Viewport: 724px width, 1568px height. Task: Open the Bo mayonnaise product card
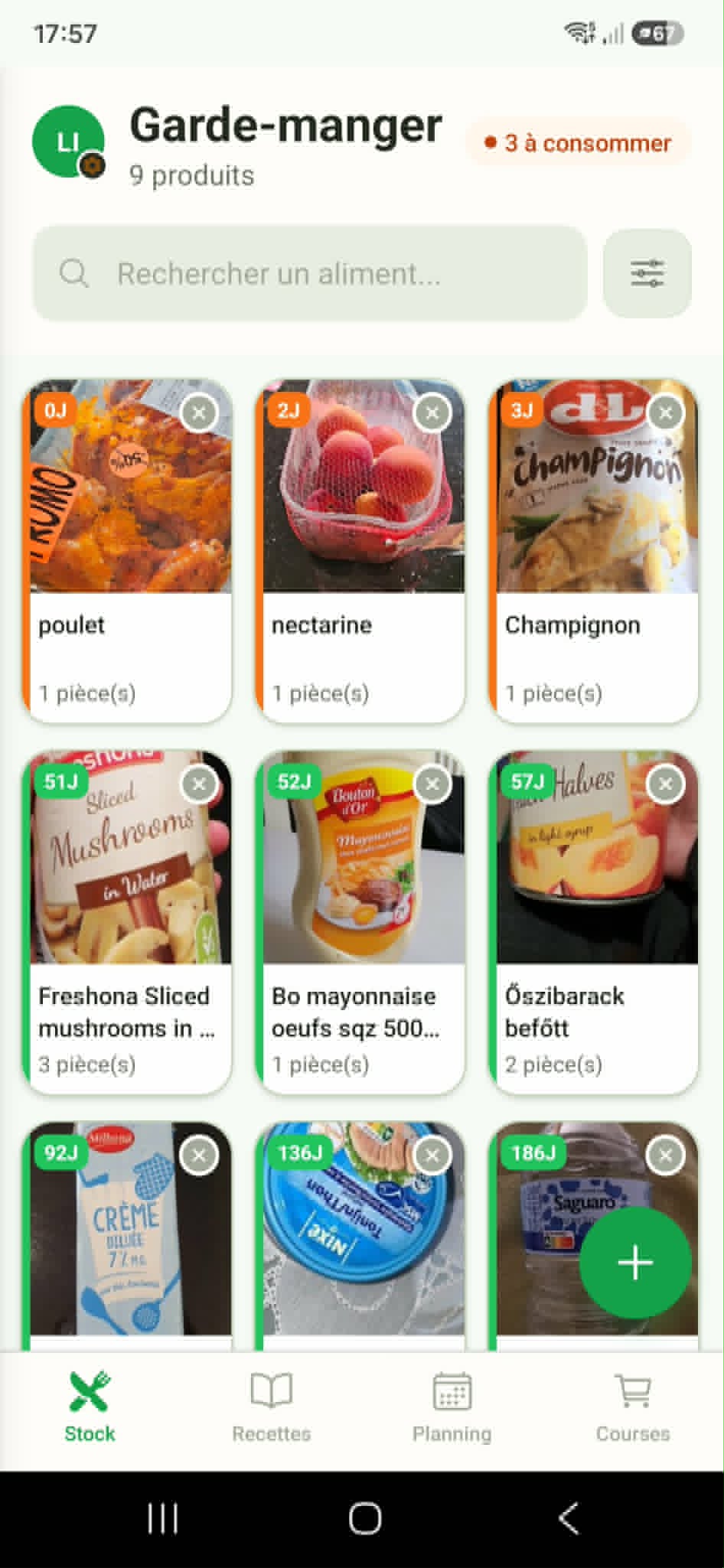point(360,922)
